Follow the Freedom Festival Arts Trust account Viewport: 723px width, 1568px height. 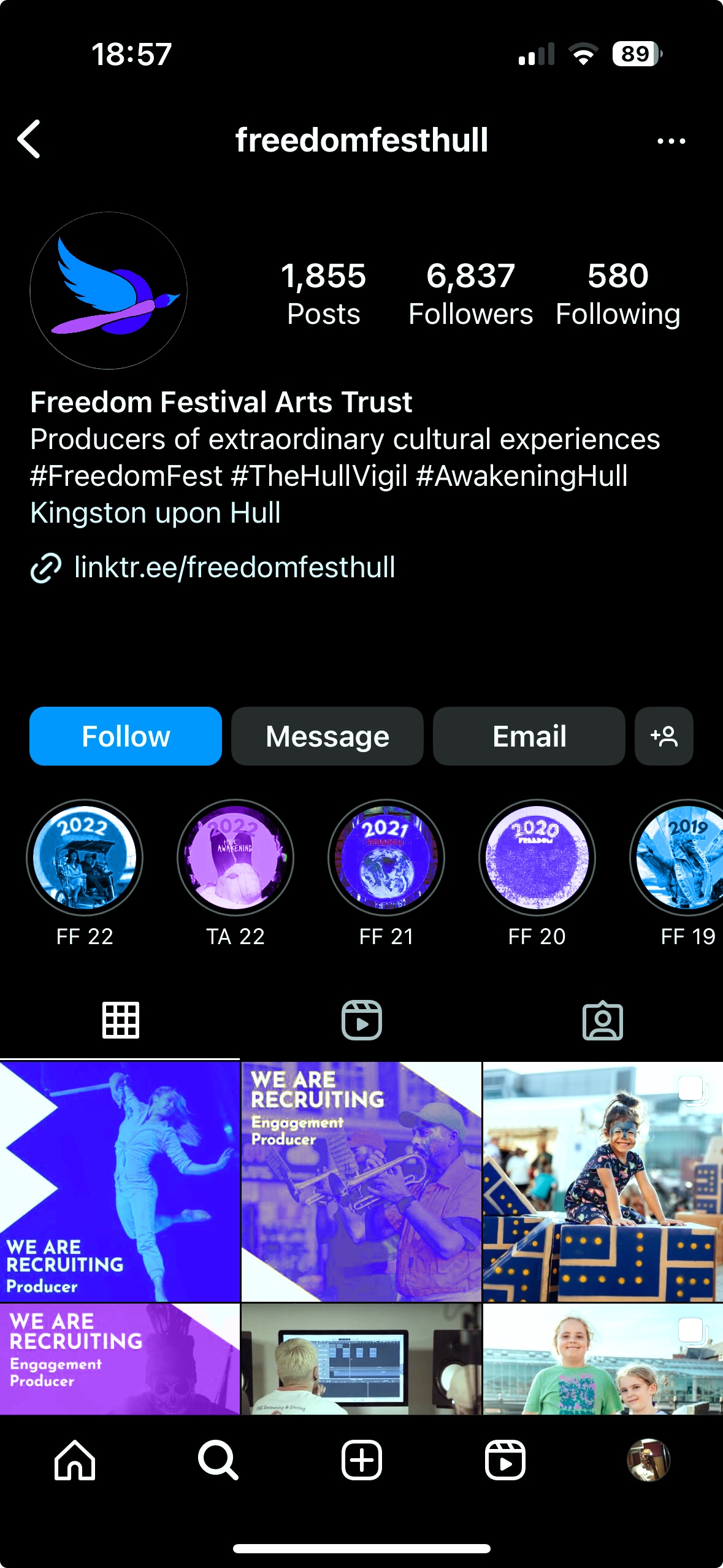click(x=126, y=736)
